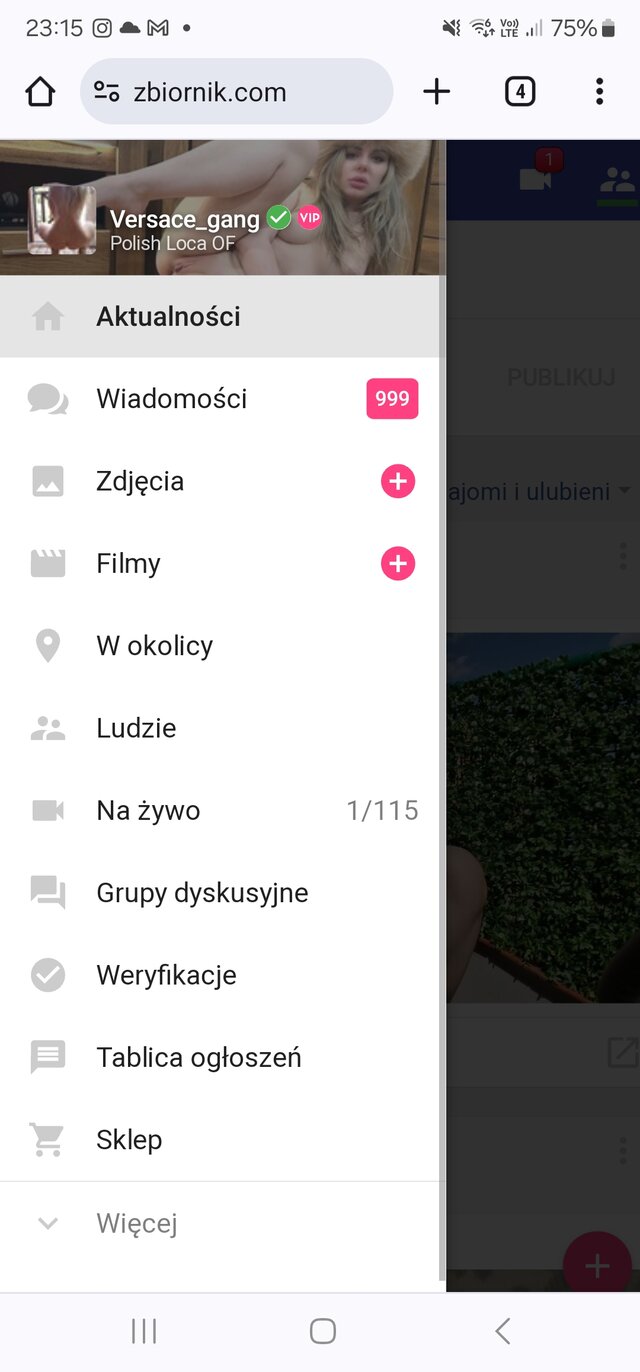Open the browser overflow menu
Image resolution: width=640 pixels, height=1372 pixels.
tap(599, 92)
